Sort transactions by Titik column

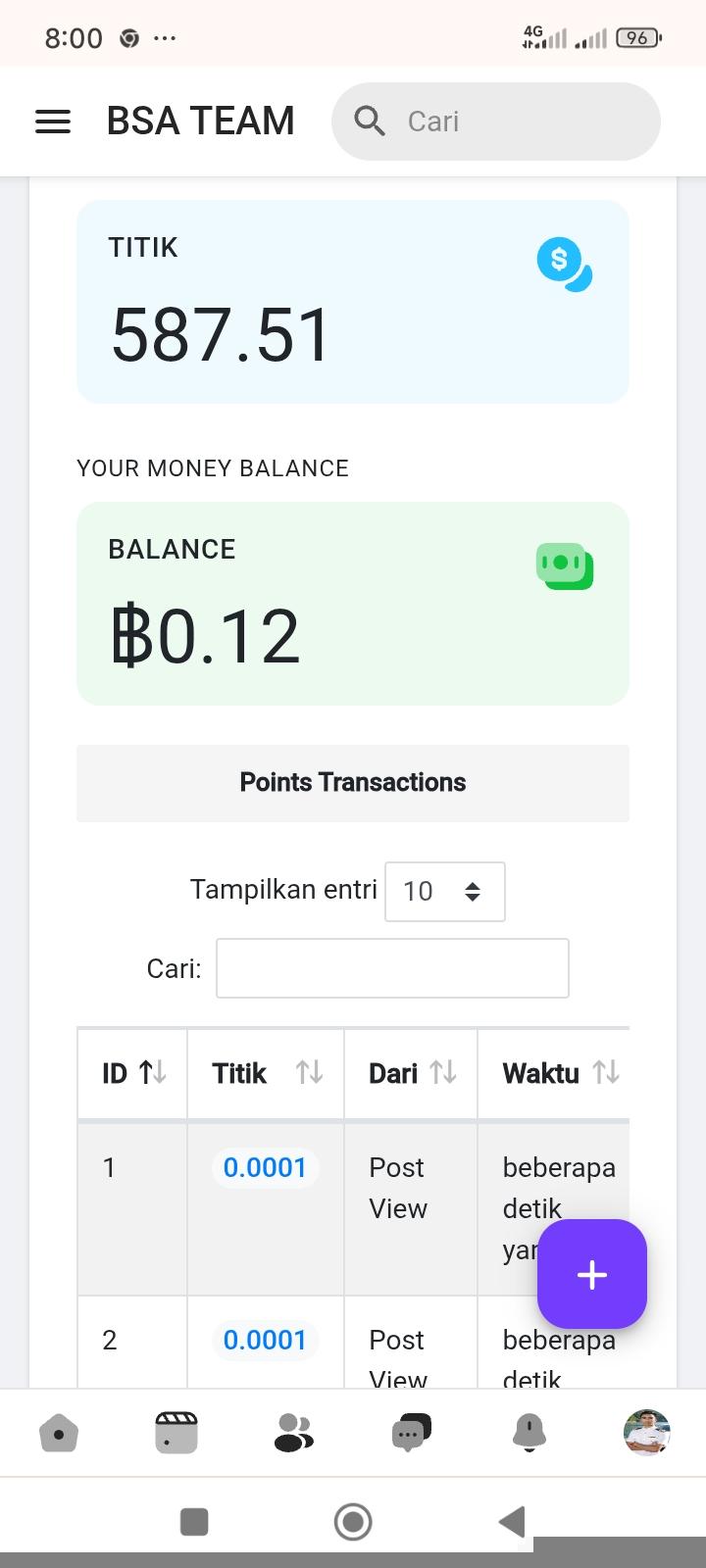[x=266, y=1073]
